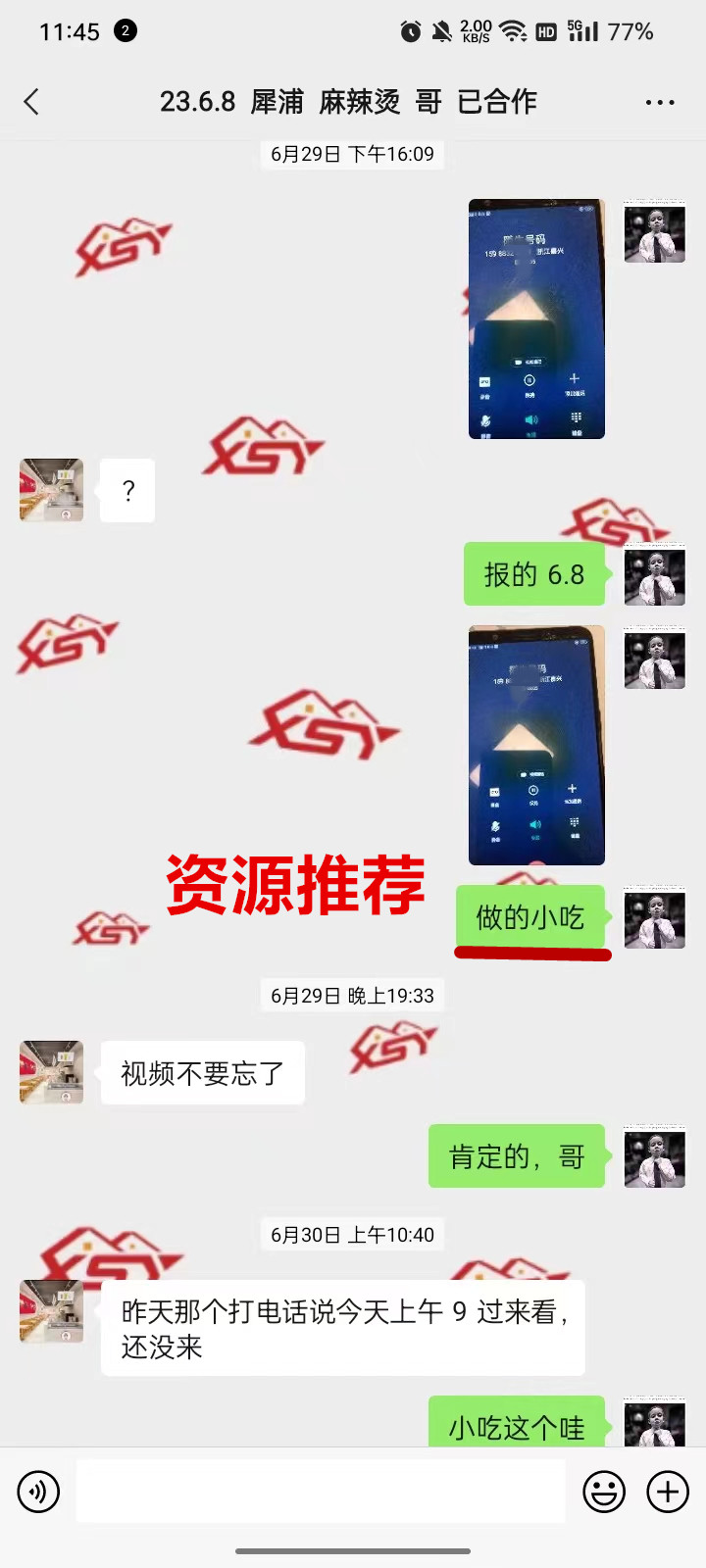Viewport: 706px width, 1568px height.
Task: Switch to voice message input
Action: click(38, 1492)
